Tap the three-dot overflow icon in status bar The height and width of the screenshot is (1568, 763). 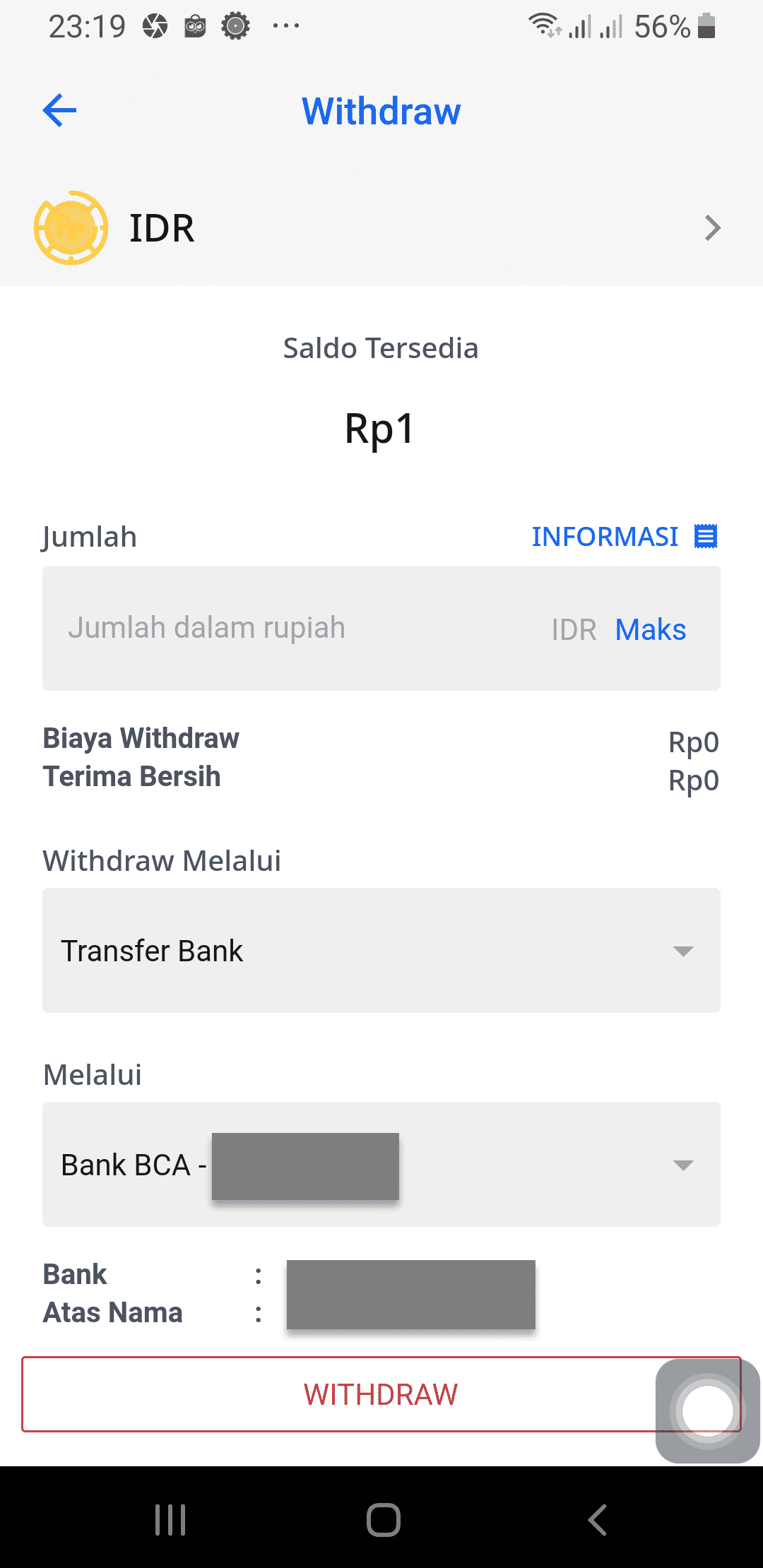[285, 27]
